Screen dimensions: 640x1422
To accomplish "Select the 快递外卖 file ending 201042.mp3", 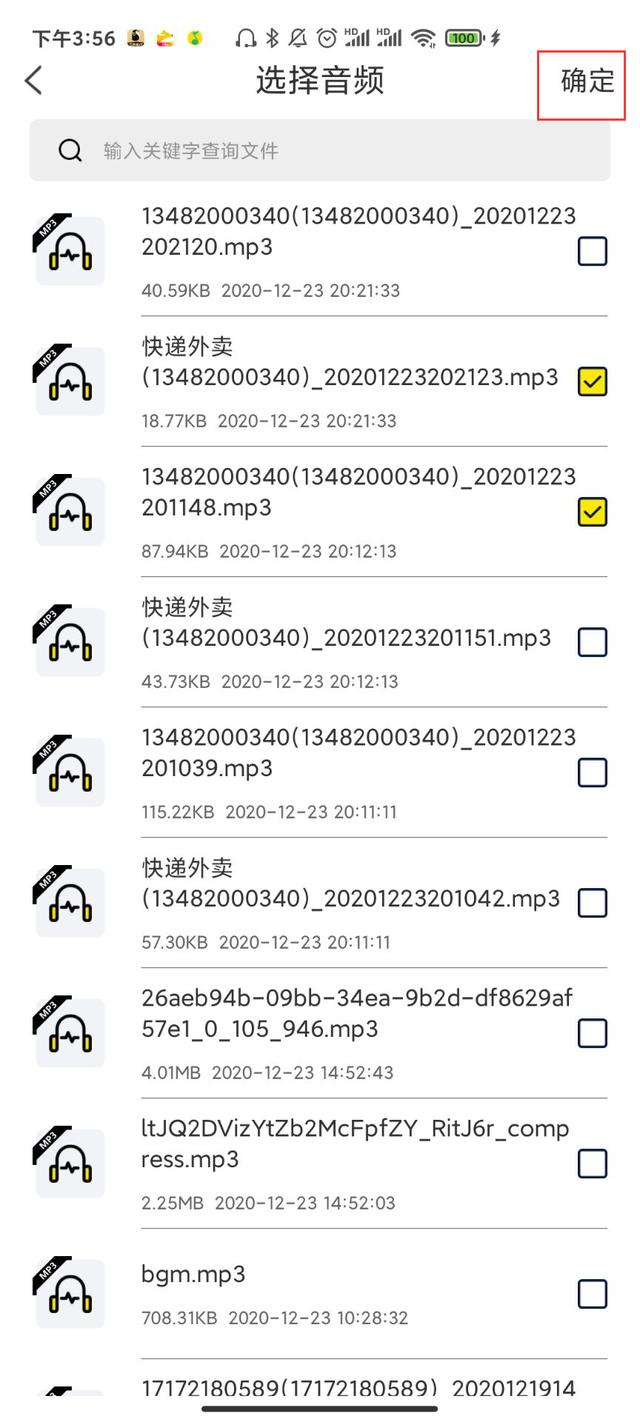I will (593, 903).
